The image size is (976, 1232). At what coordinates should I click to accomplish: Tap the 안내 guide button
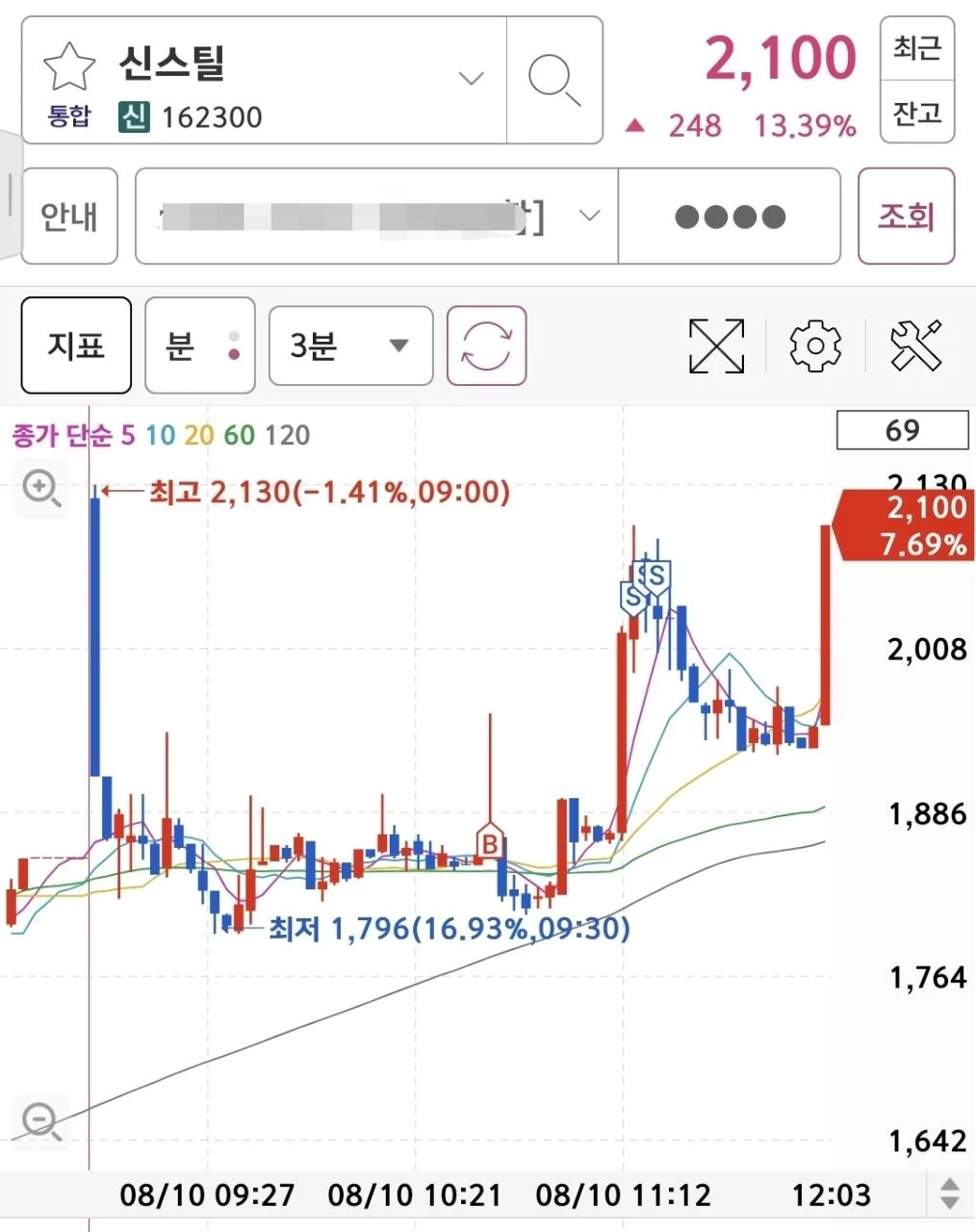click(69, 217)
